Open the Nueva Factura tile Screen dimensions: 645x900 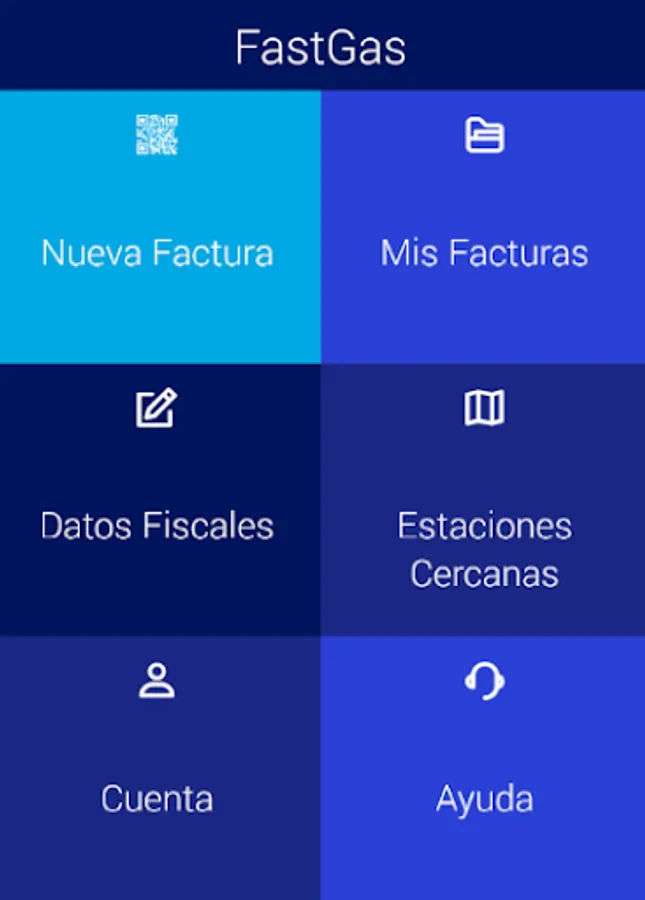[x=160, y=227]
